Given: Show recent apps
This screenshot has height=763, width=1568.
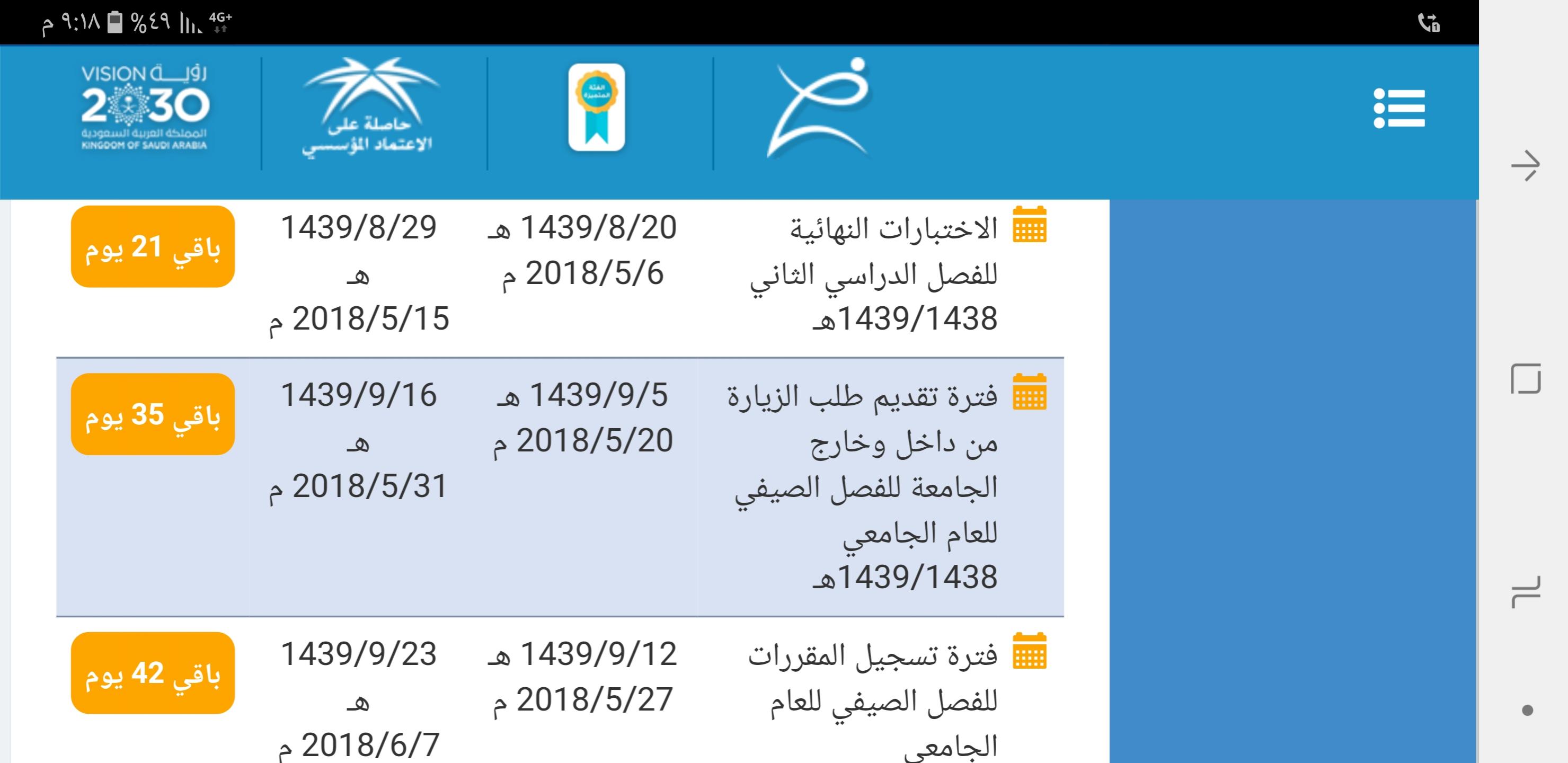Looking at the screenshot, I should pos(1525,592).
